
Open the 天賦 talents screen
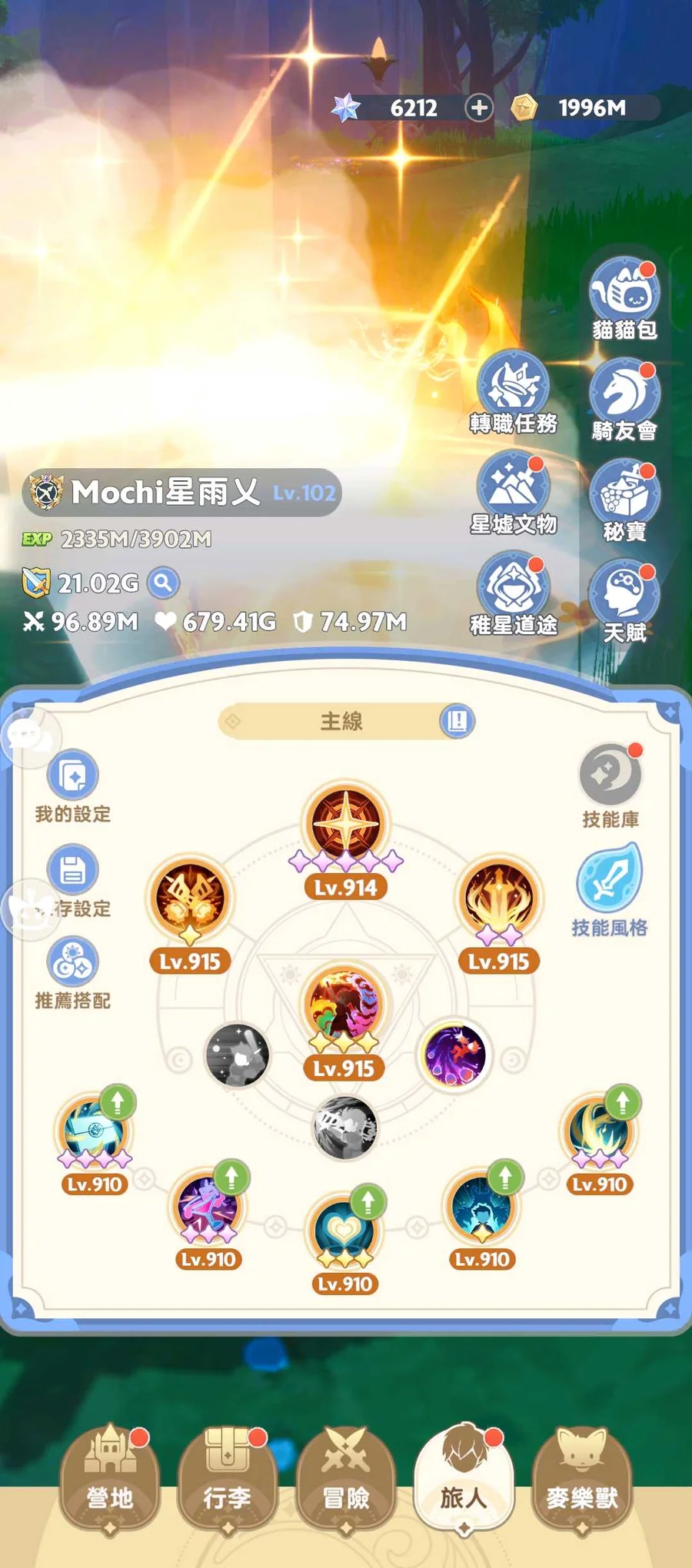624,596
